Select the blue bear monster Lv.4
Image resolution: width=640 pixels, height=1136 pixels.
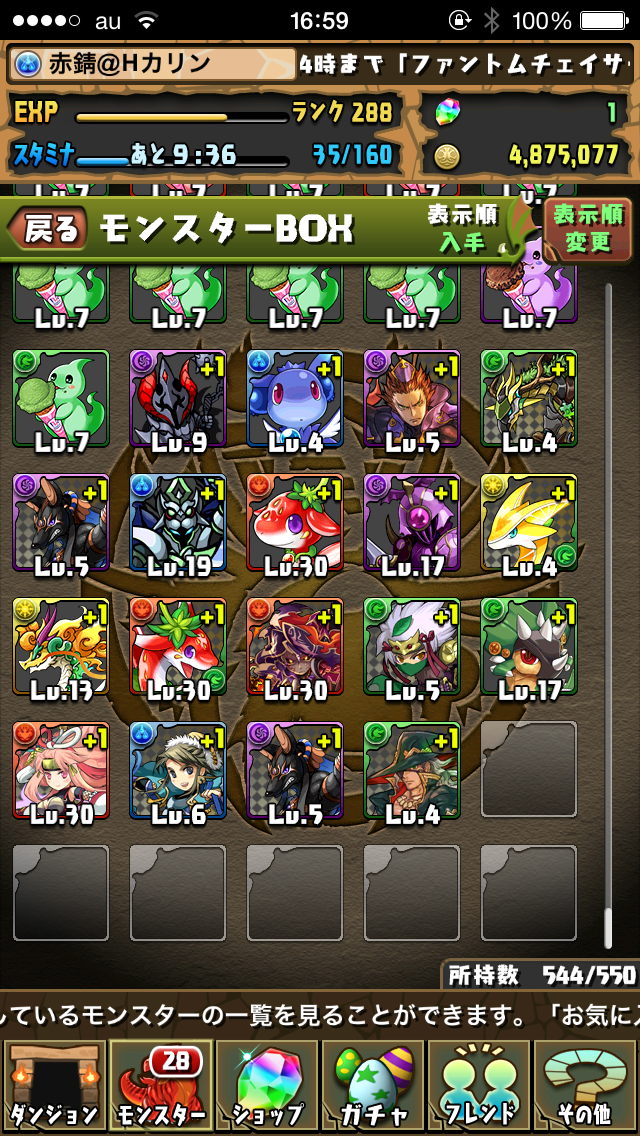(x=295, y=398)
